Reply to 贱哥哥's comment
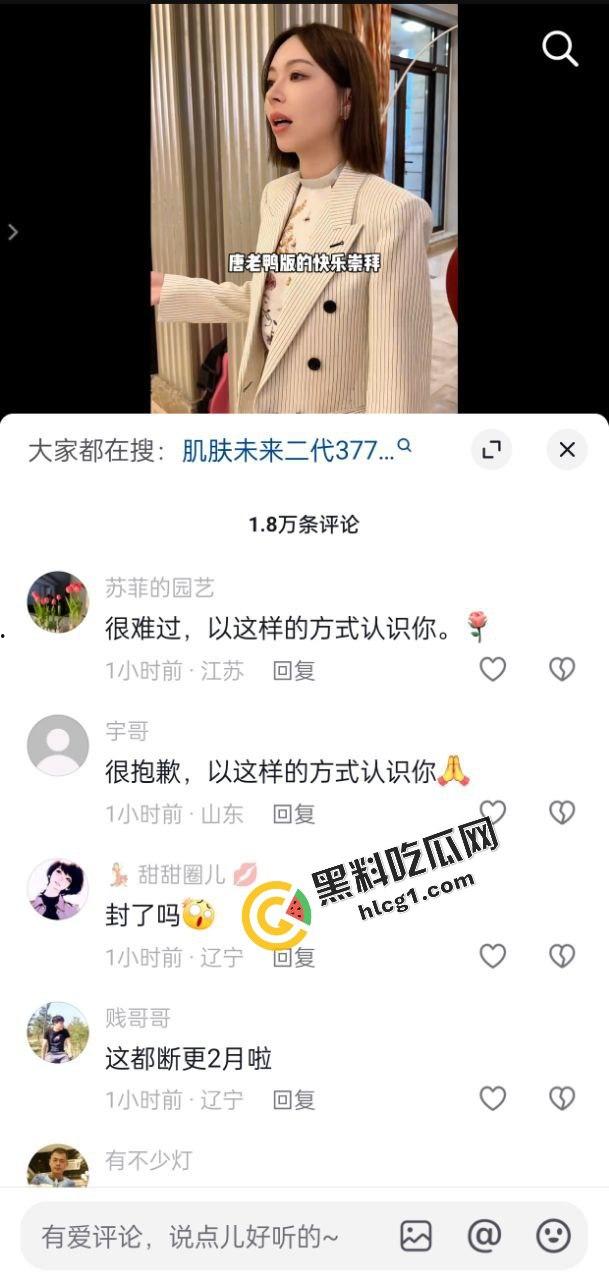The width and height of the screenshot is (609, 1280). coord(294,1100)
